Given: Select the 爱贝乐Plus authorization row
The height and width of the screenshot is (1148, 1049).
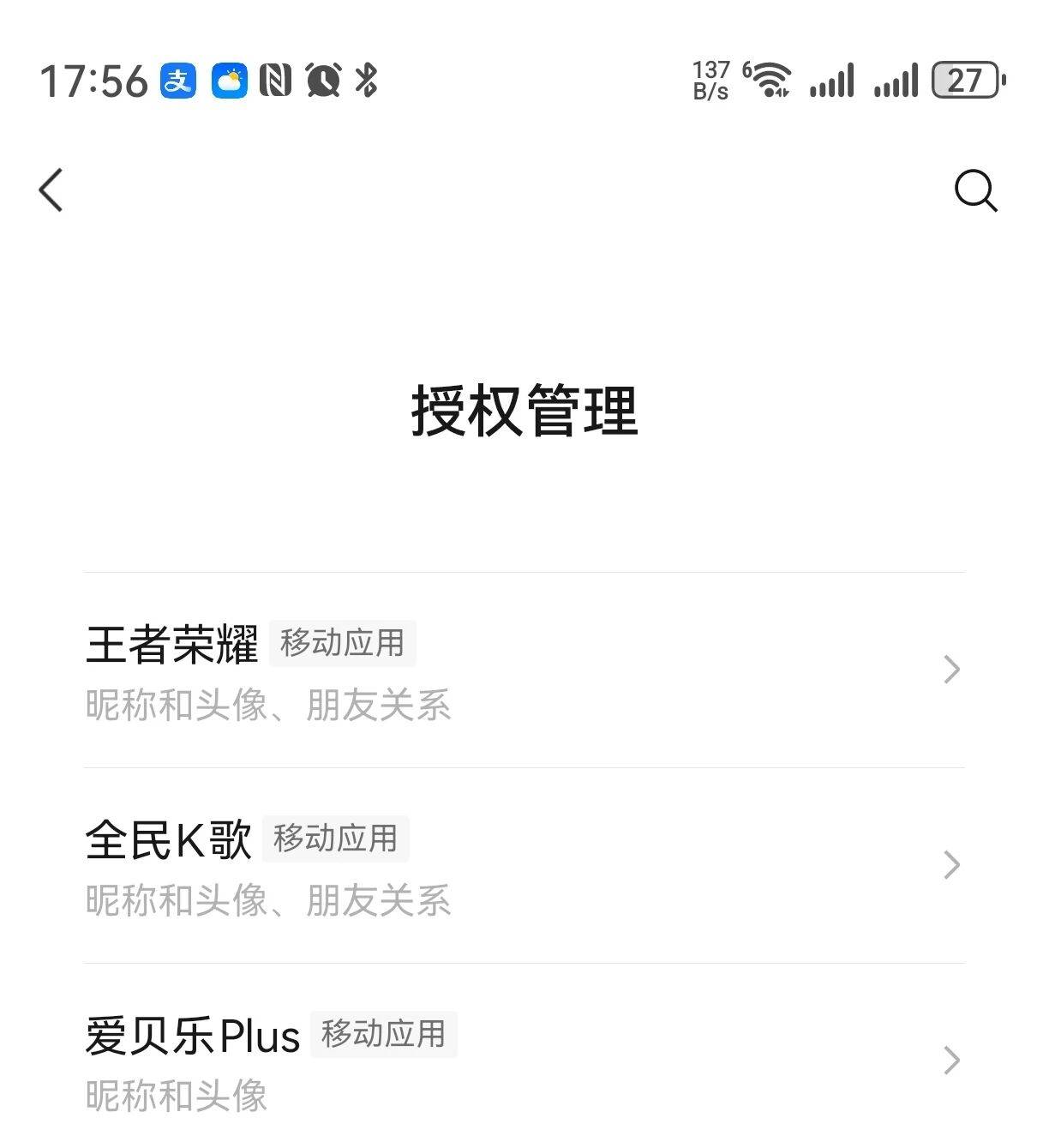Looking at the screenshot, I should [x=523, y=1061].
